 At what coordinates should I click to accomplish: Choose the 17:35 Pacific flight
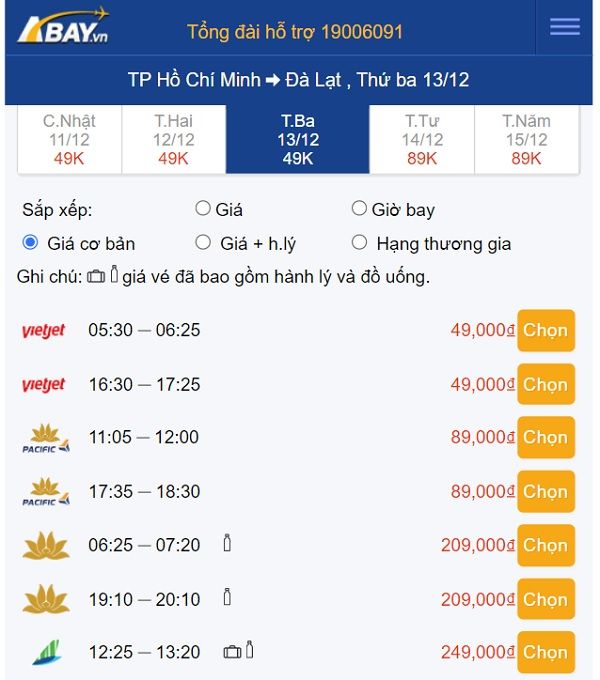point(546,491)
